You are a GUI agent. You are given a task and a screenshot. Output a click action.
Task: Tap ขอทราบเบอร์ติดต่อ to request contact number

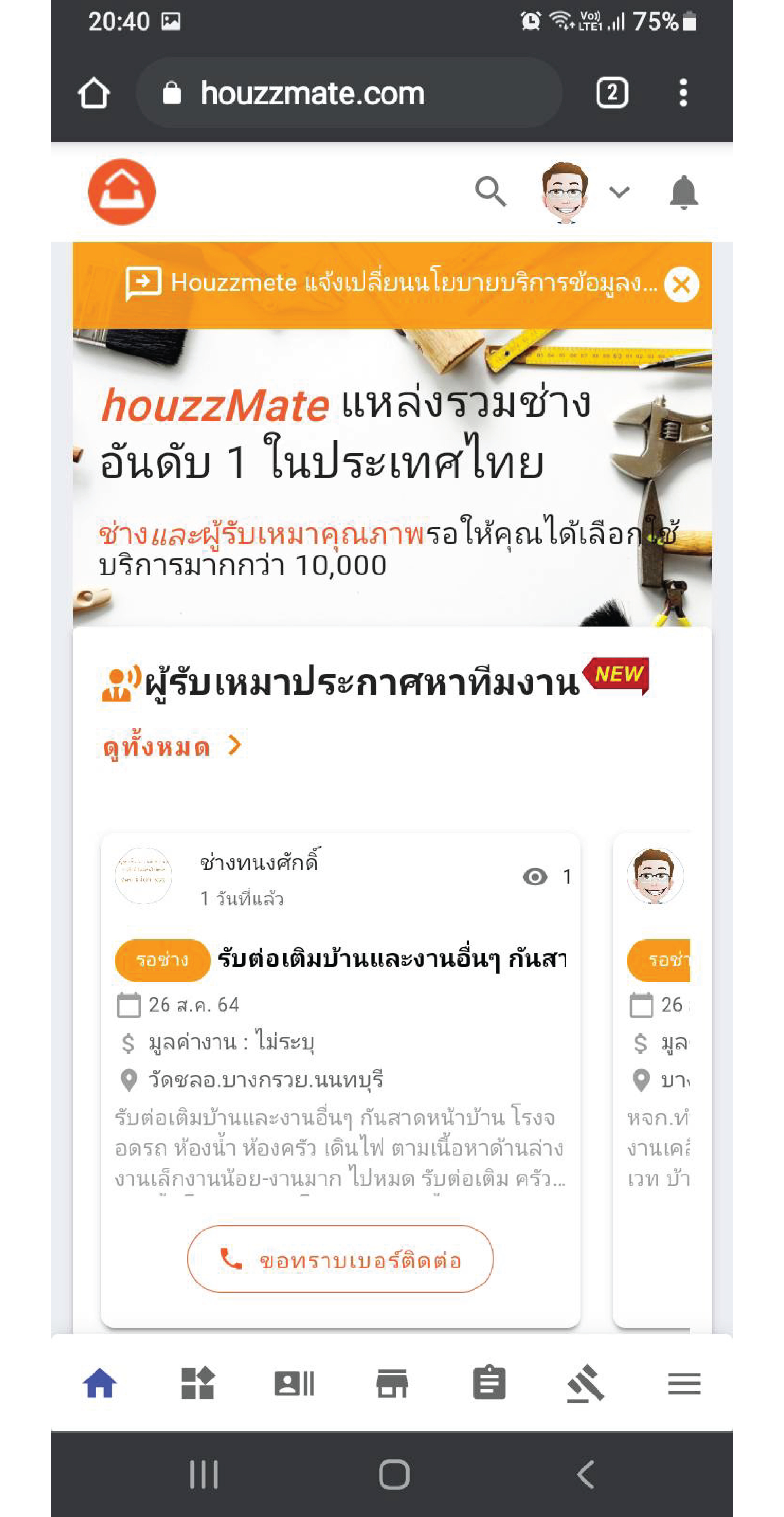point(340,1259)
